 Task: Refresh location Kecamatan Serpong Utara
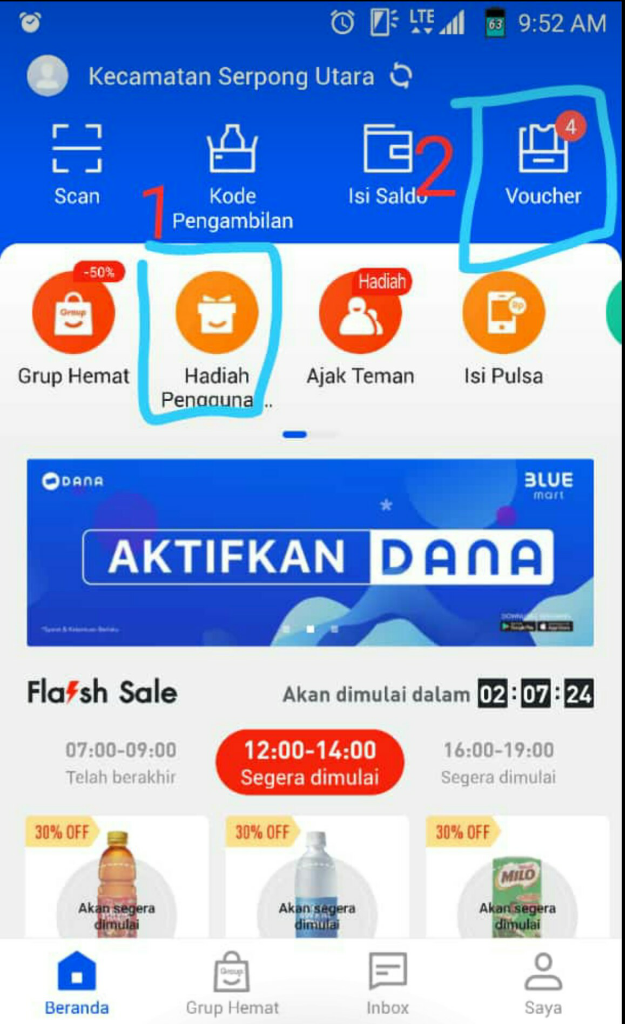click(401, 76)
